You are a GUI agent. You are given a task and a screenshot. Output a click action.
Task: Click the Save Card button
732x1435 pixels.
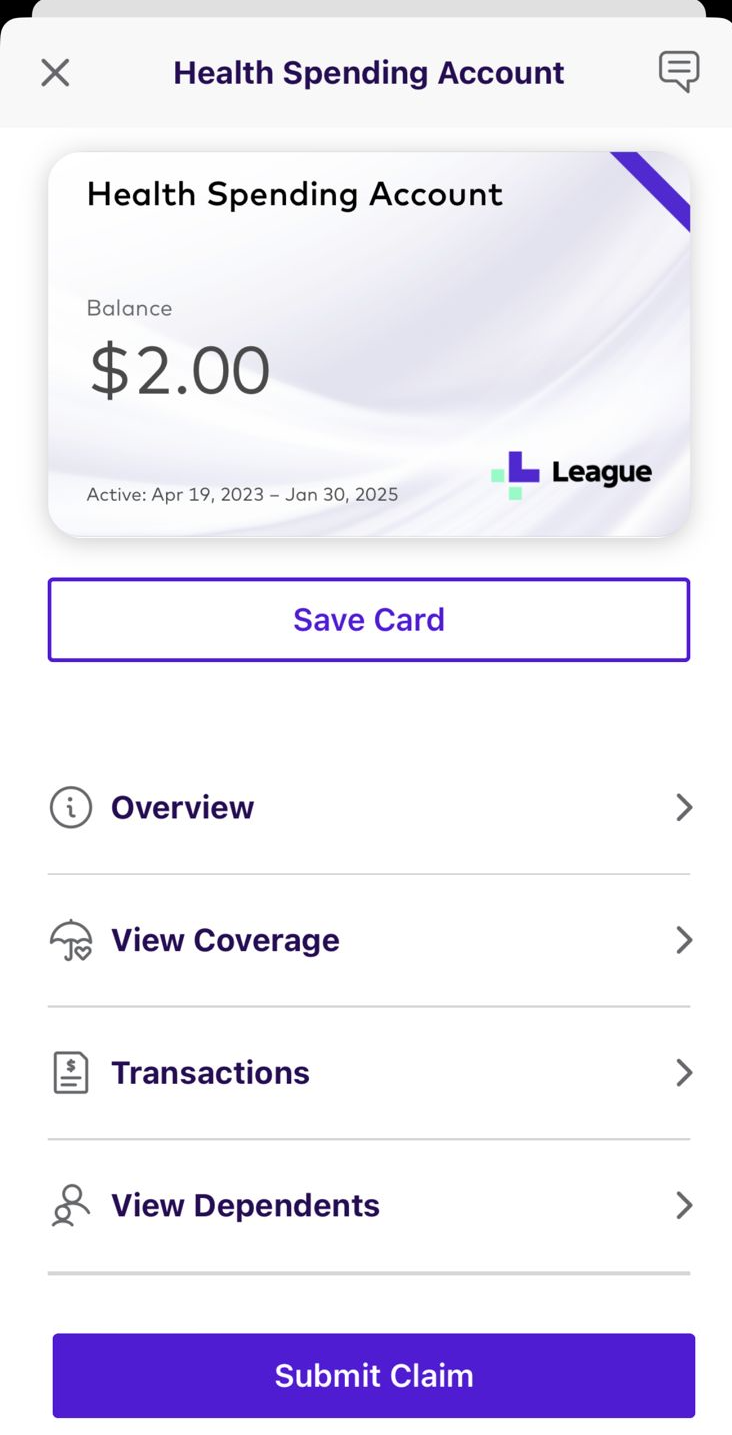(368, 619)
